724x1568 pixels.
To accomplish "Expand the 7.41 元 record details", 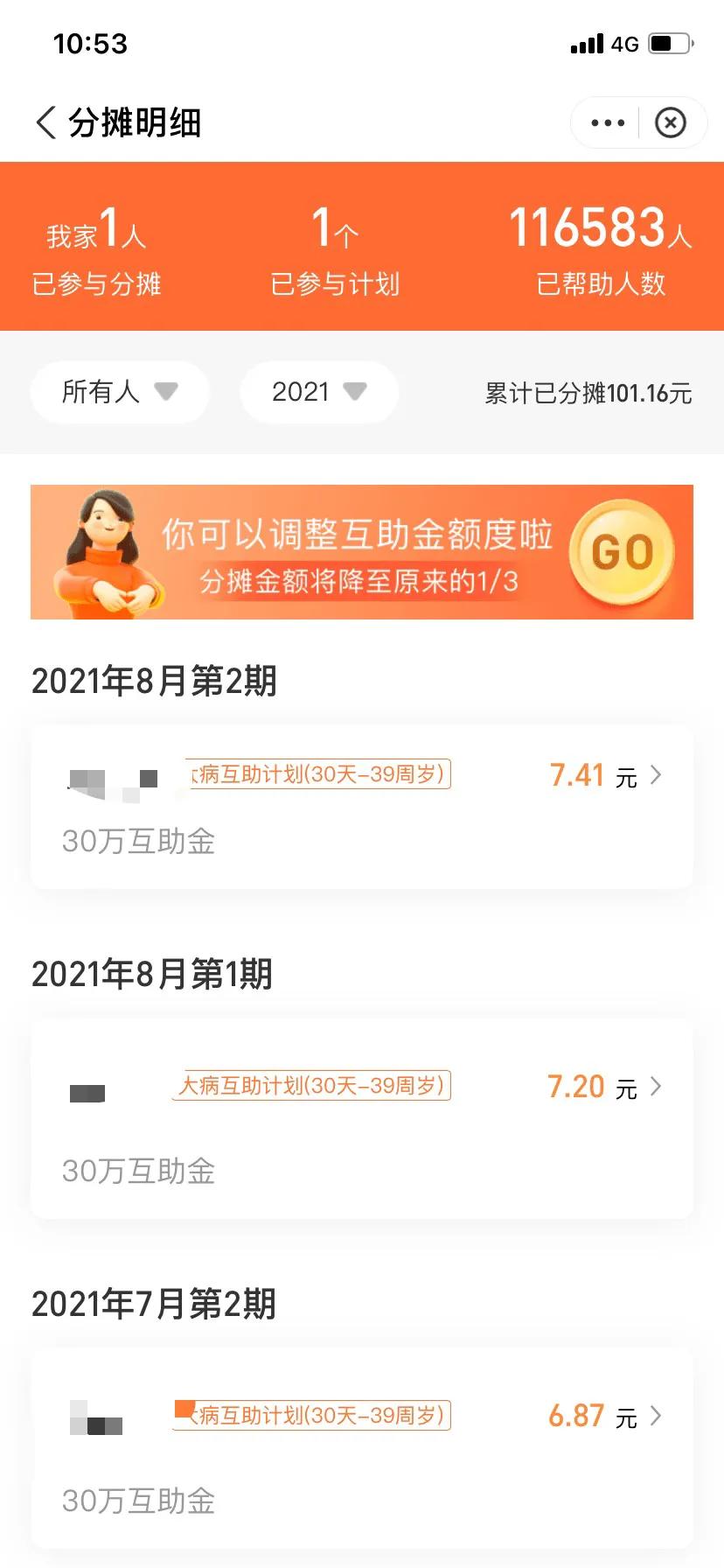I will [x=654, y=775].
